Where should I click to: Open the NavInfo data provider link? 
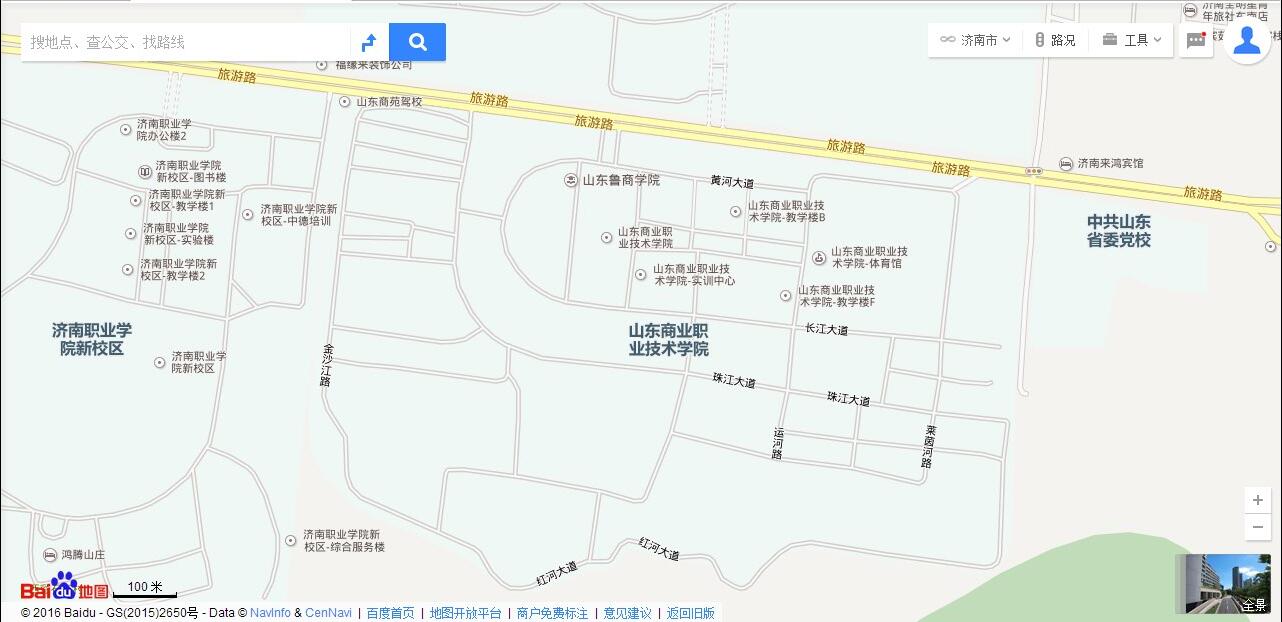pyautogui.click(x=270, y=613)
